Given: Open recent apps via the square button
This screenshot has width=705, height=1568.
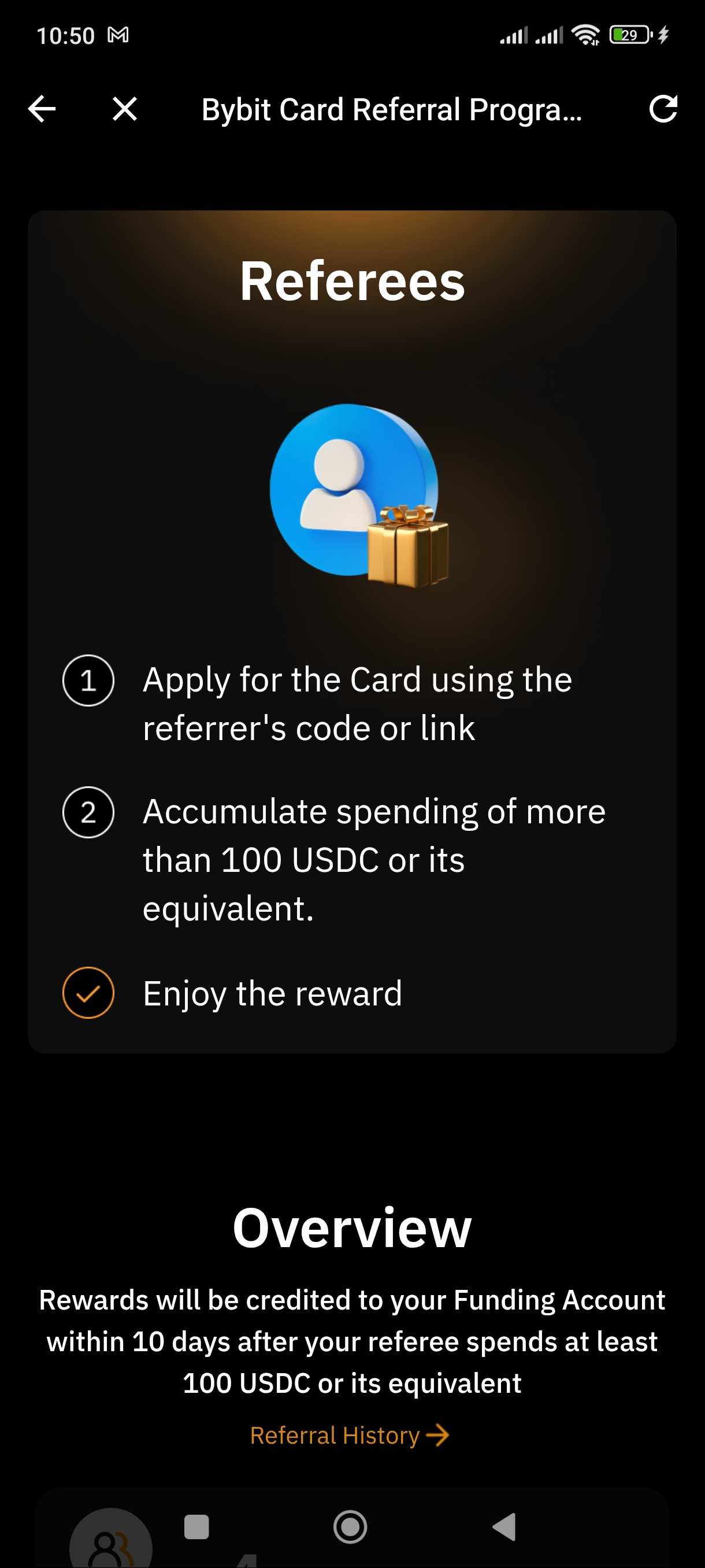Looking at the screenshot, I should 196,1526.
